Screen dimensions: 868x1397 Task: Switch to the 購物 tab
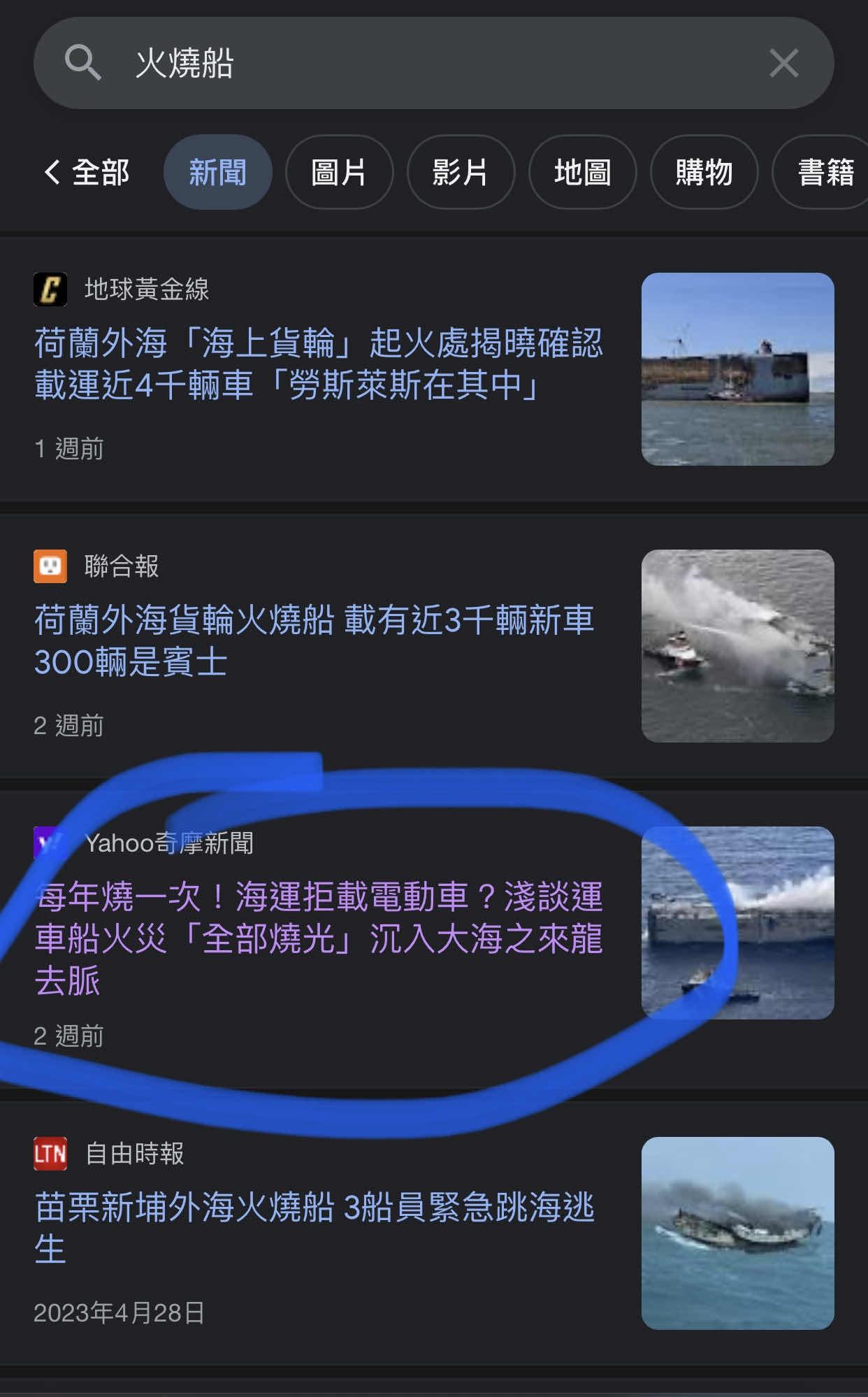click(x=704, y=172)
